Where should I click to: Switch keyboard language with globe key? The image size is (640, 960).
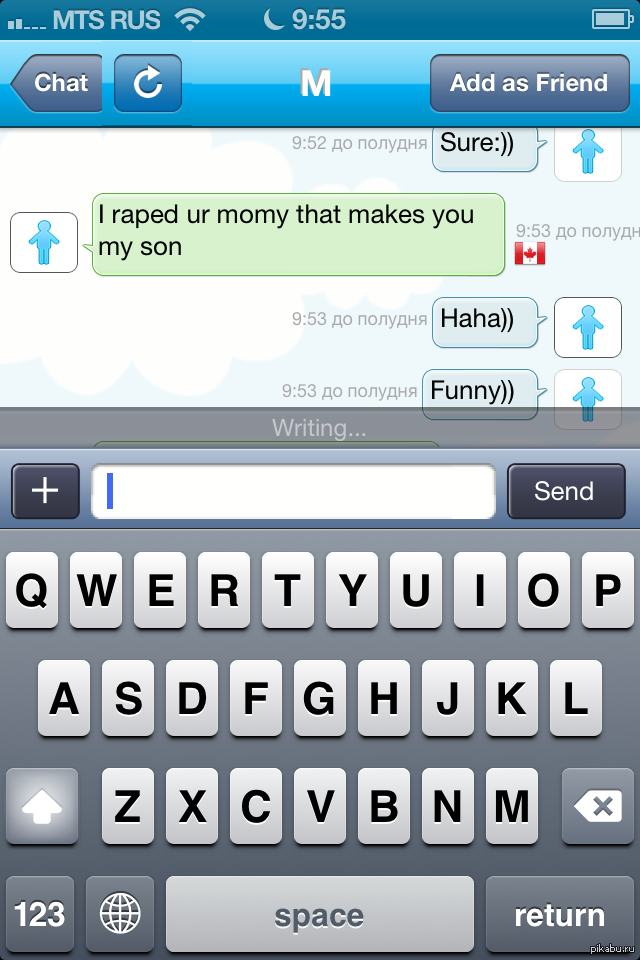click(120, 914)
